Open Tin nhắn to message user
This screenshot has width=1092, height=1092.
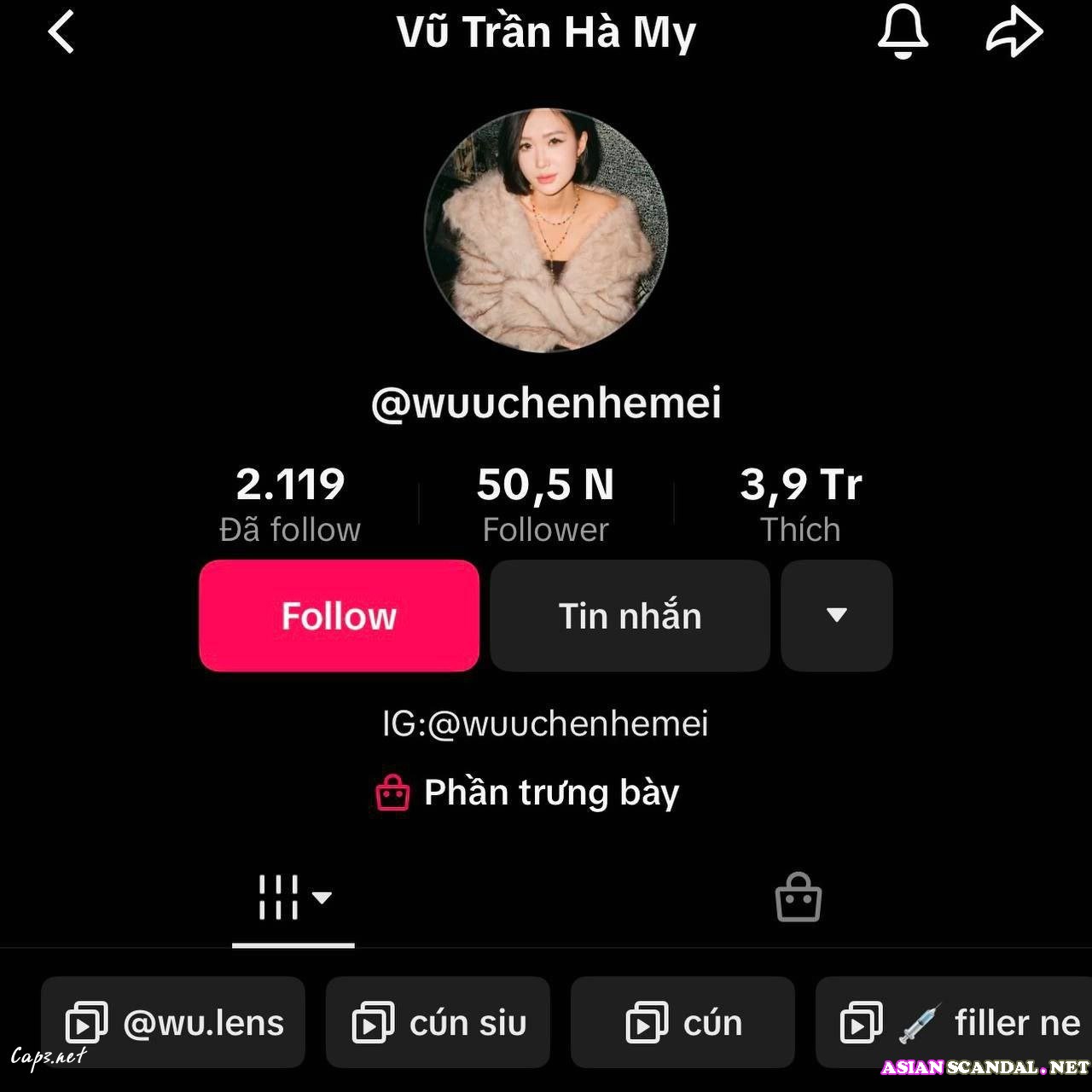(x=630, y=616)
